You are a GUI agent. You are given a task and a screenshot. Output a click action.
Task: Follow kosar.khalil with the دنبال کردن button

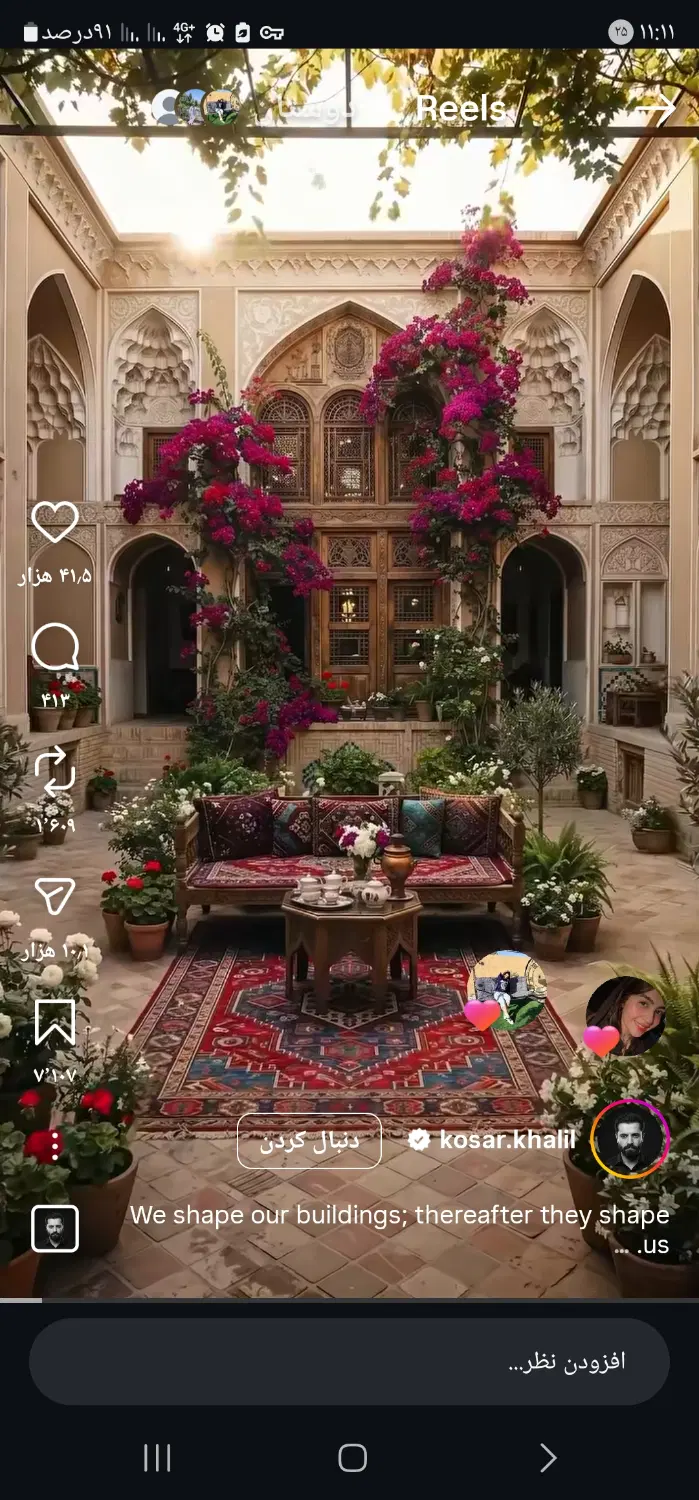tap(309, 1141)
